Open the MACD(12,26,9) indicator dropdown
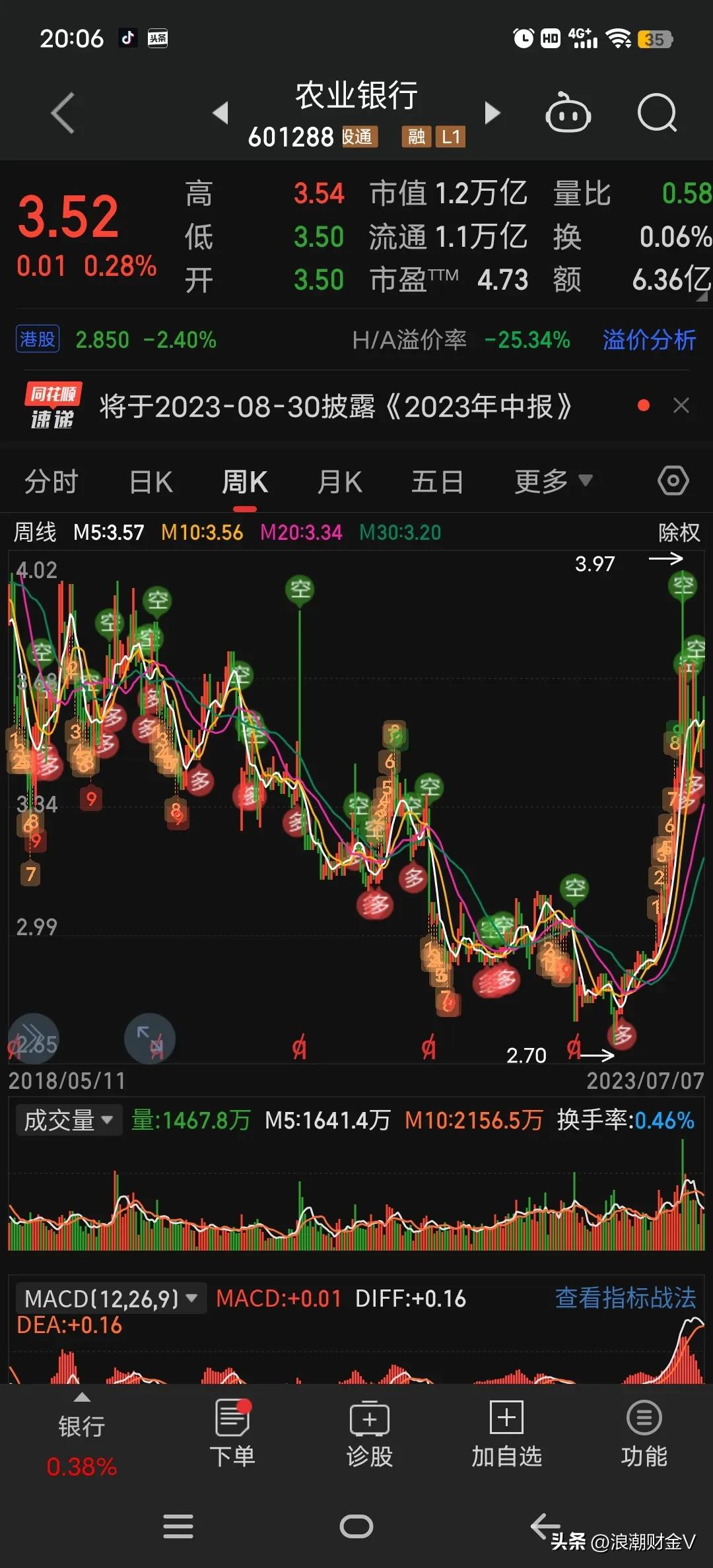Viewport: 713px width, 1568px height. [109, 1297]
